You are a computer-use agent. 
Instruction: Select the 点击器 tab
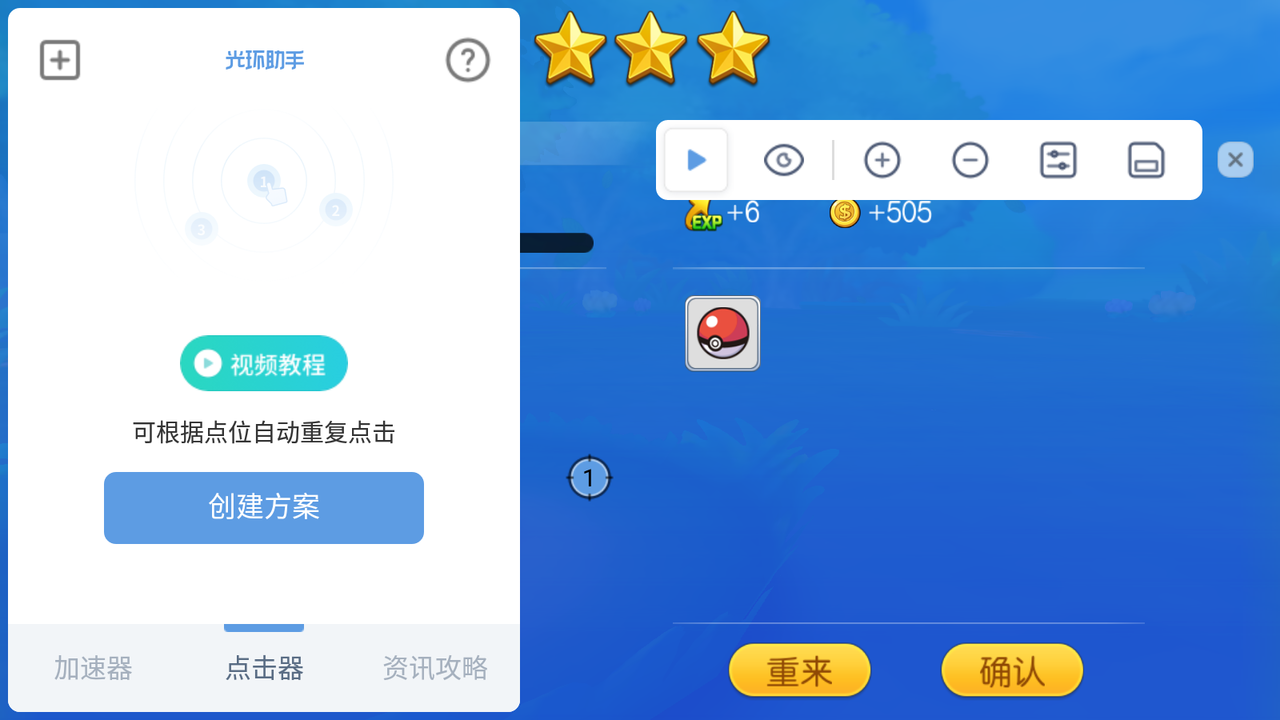pos(264,668)
